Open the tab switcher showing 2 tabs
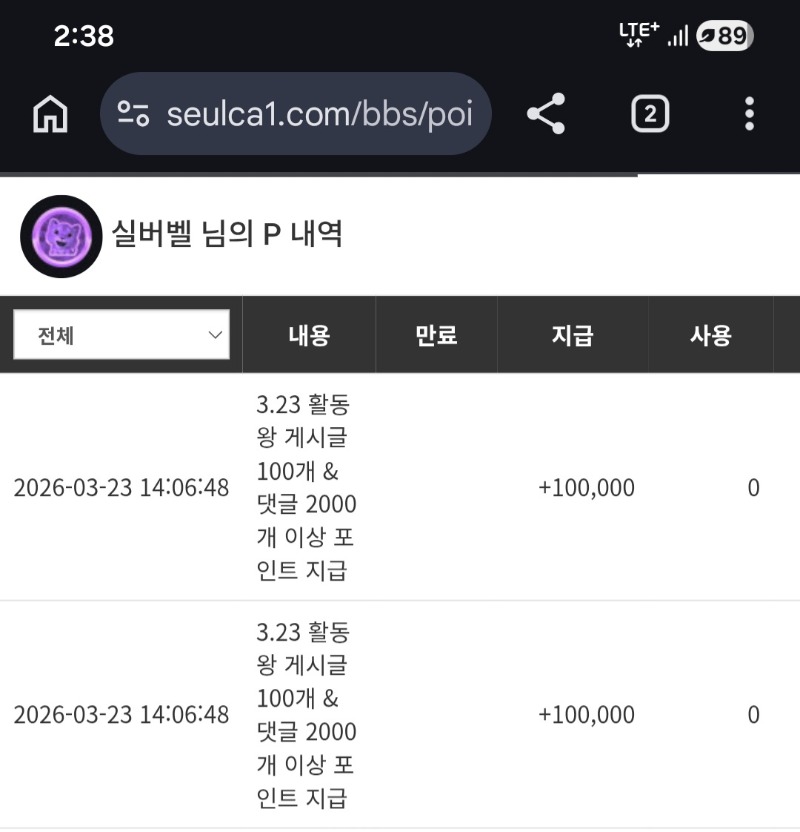The image size is (800, 832). click(x=650, y=114)
